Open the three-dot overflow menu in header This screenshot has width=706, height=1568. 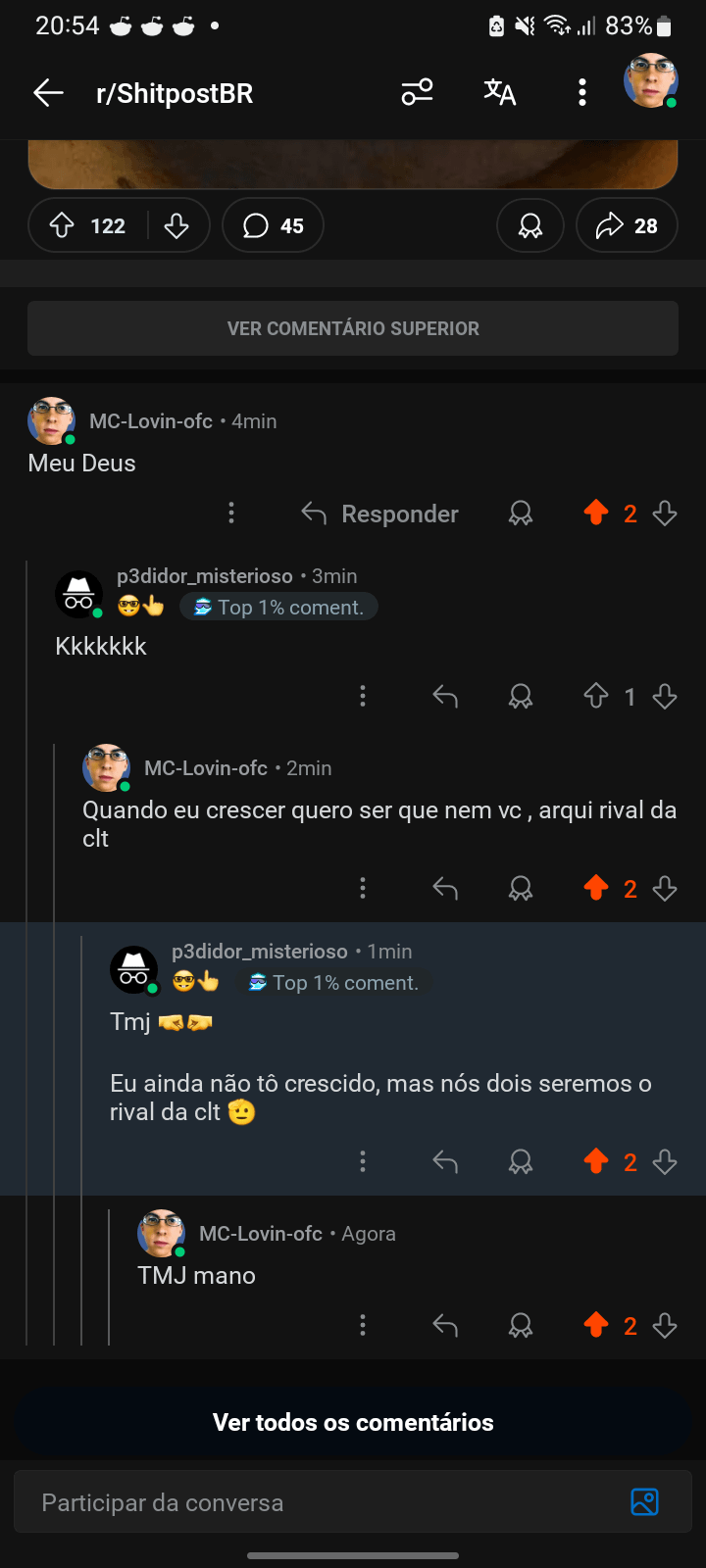(x=582, y=93)
